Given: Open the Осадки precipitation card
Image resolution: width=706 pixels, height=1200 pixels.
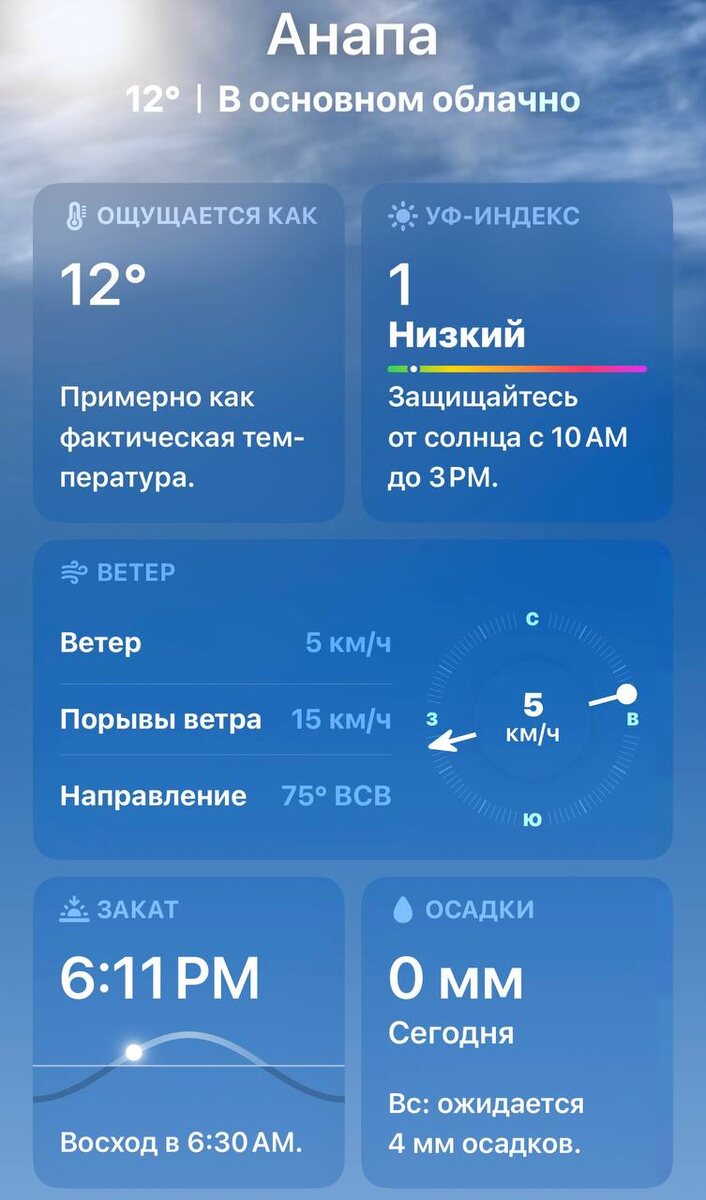Looking at the screenshot, I should pos(516,1031).
